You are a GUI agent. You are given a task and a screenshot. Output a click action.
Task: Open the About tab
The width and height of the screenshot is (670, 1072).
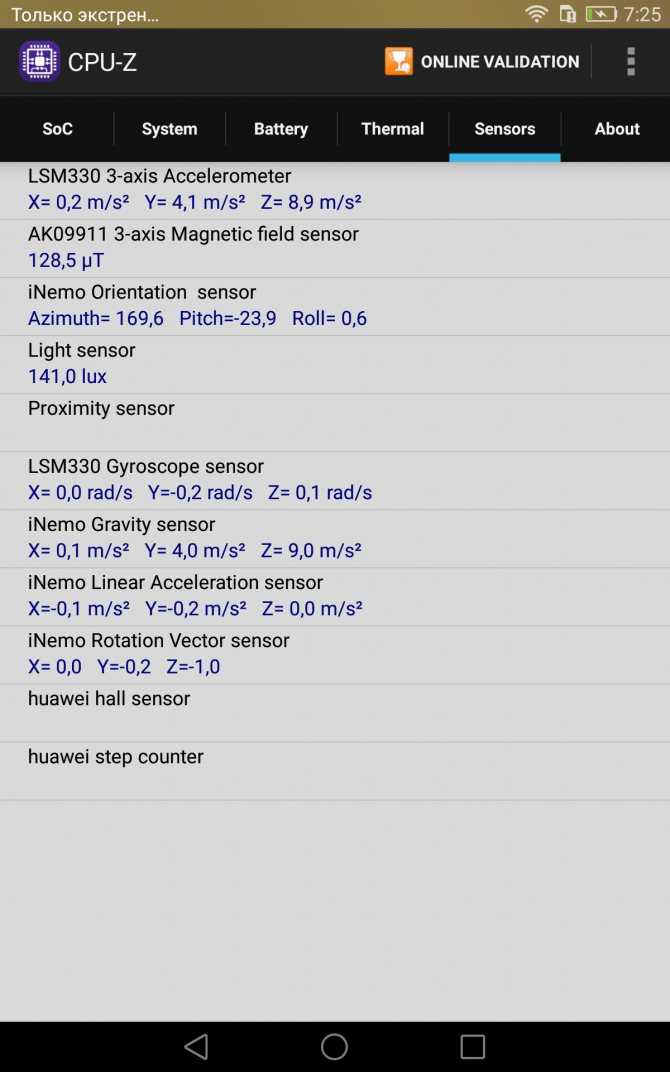[617, 129]
